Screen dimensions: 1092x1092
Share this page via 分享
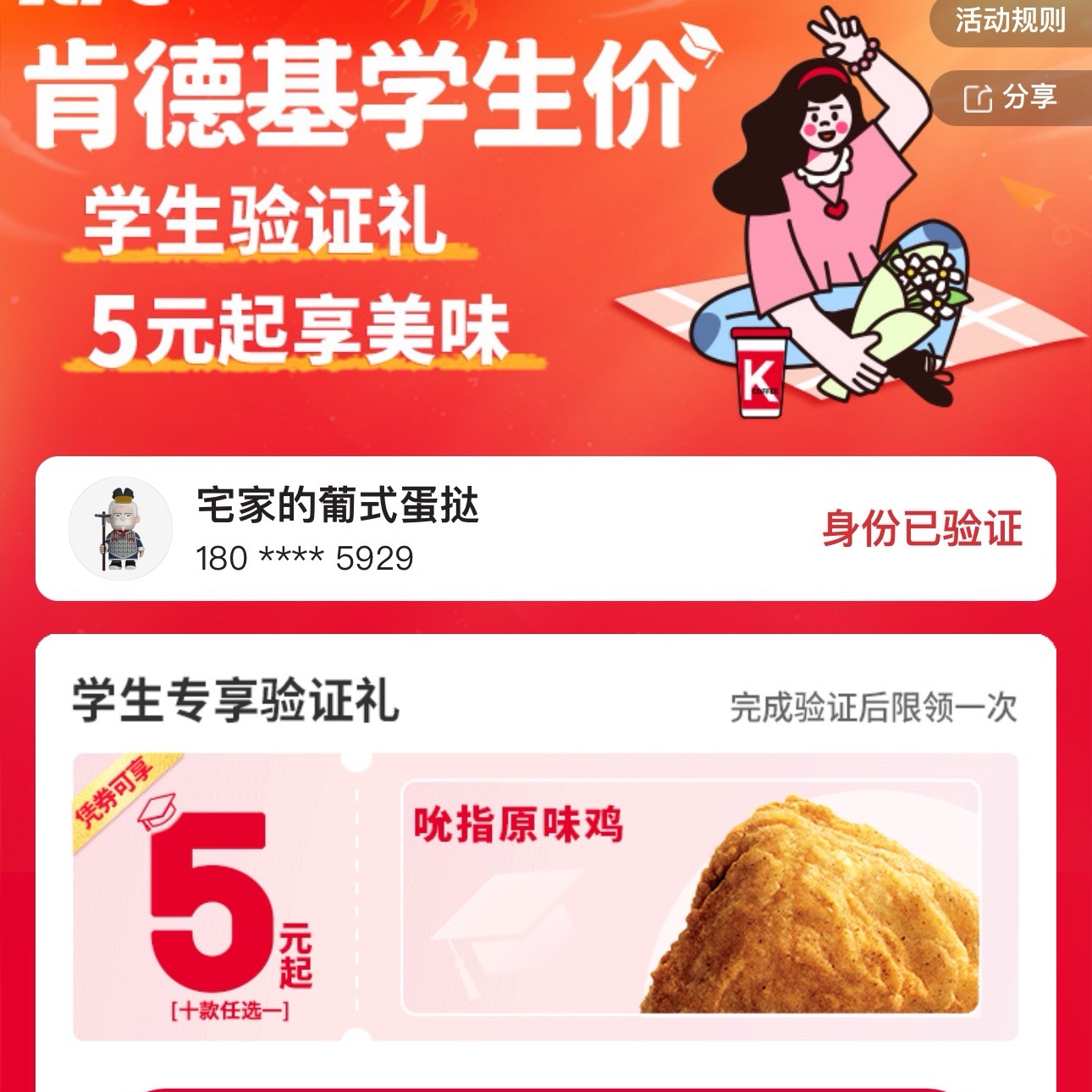[1012, 97]
